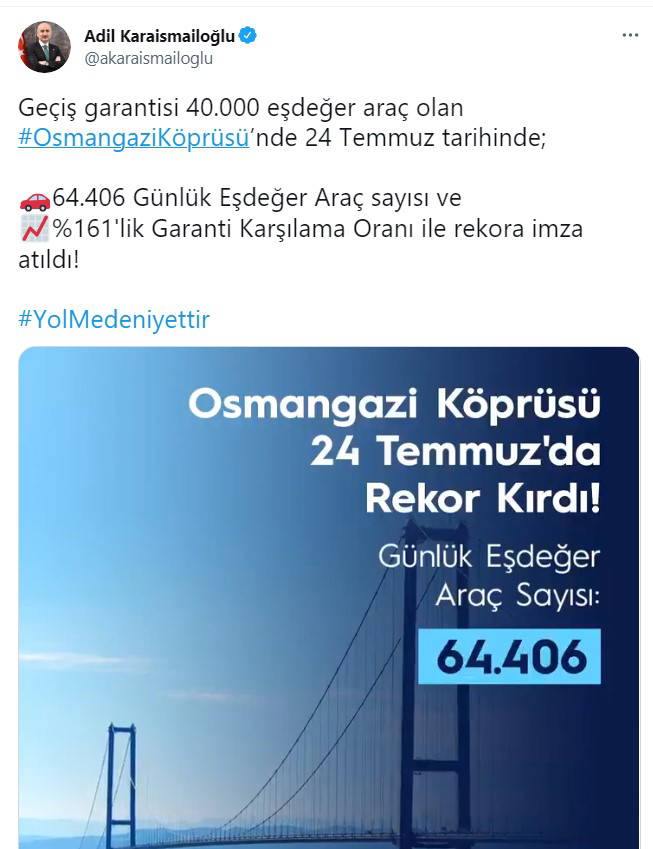Open the tweet's overflow menu

[x=629, y=35]
